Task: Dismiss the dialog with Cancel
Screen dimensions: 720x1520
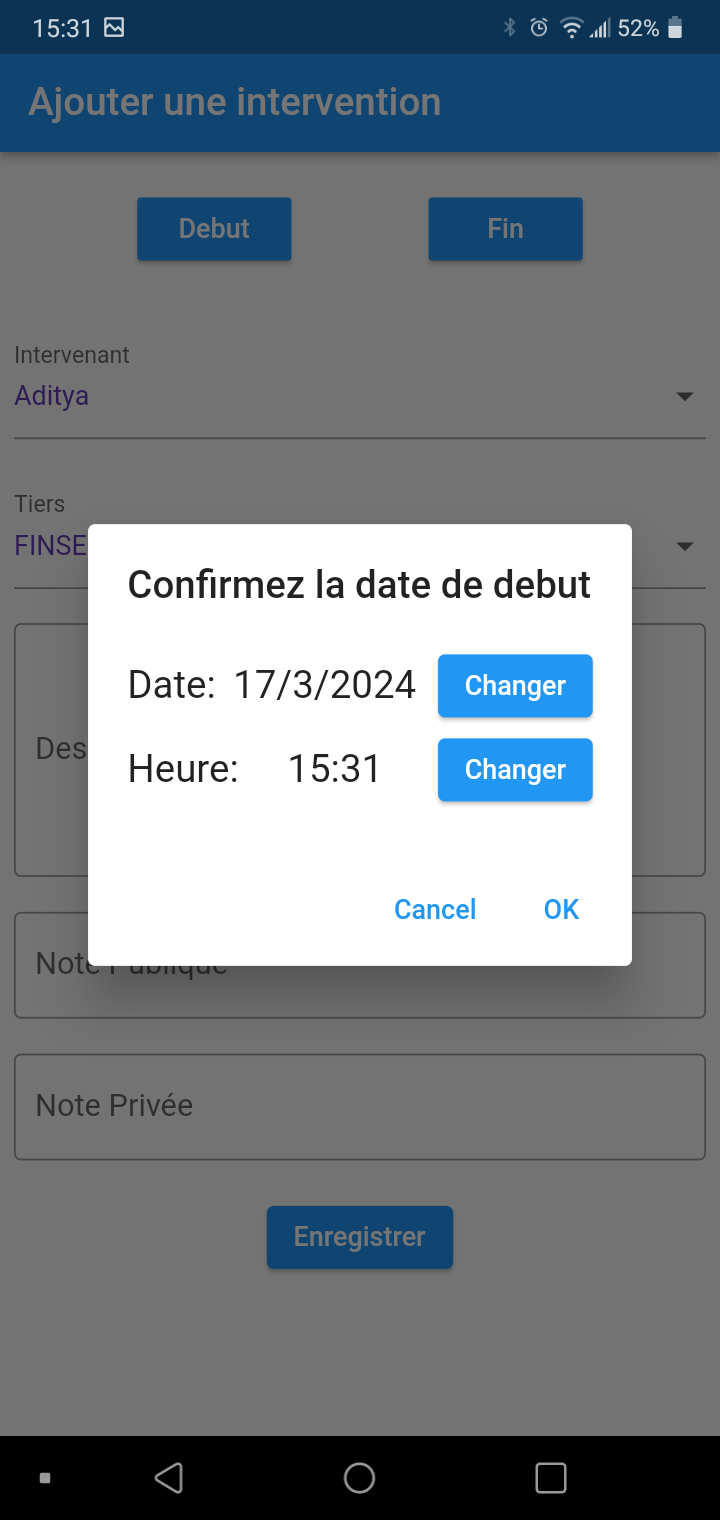Action: (x=435, y=909)
